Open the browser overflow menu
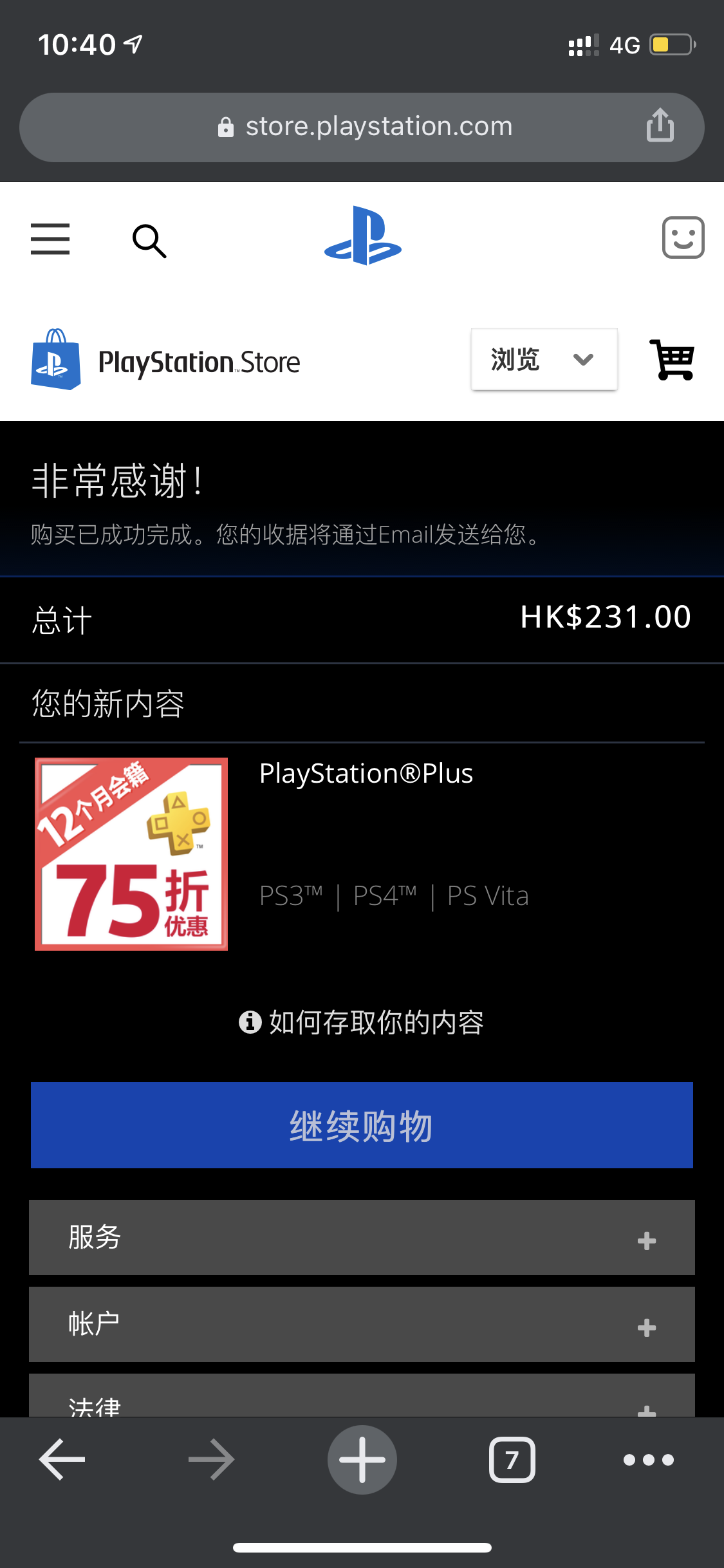This screenshot has height=1568, width=724. click(648, 1459)
